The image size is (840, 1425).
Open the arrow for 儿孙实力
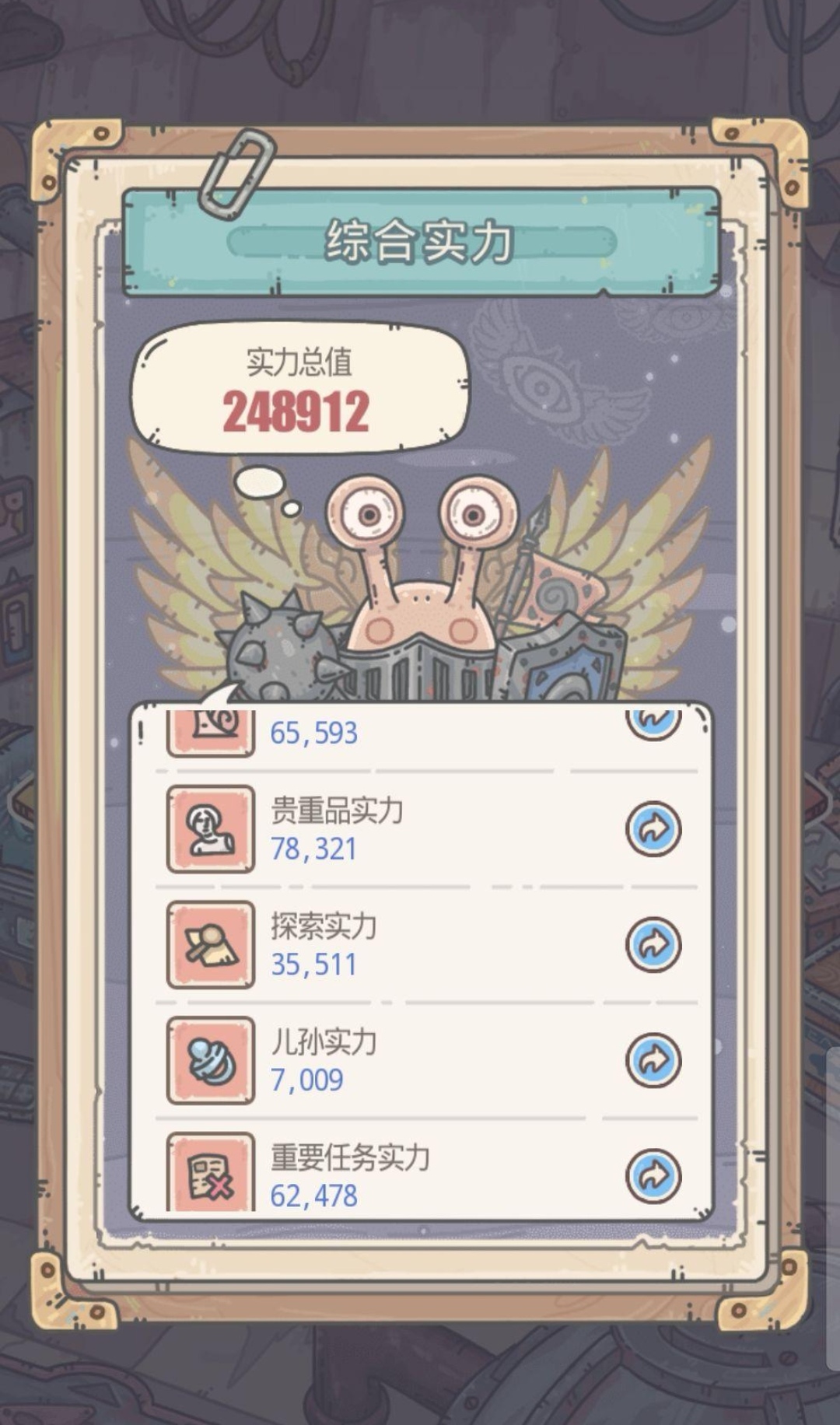coord(653,1060)
